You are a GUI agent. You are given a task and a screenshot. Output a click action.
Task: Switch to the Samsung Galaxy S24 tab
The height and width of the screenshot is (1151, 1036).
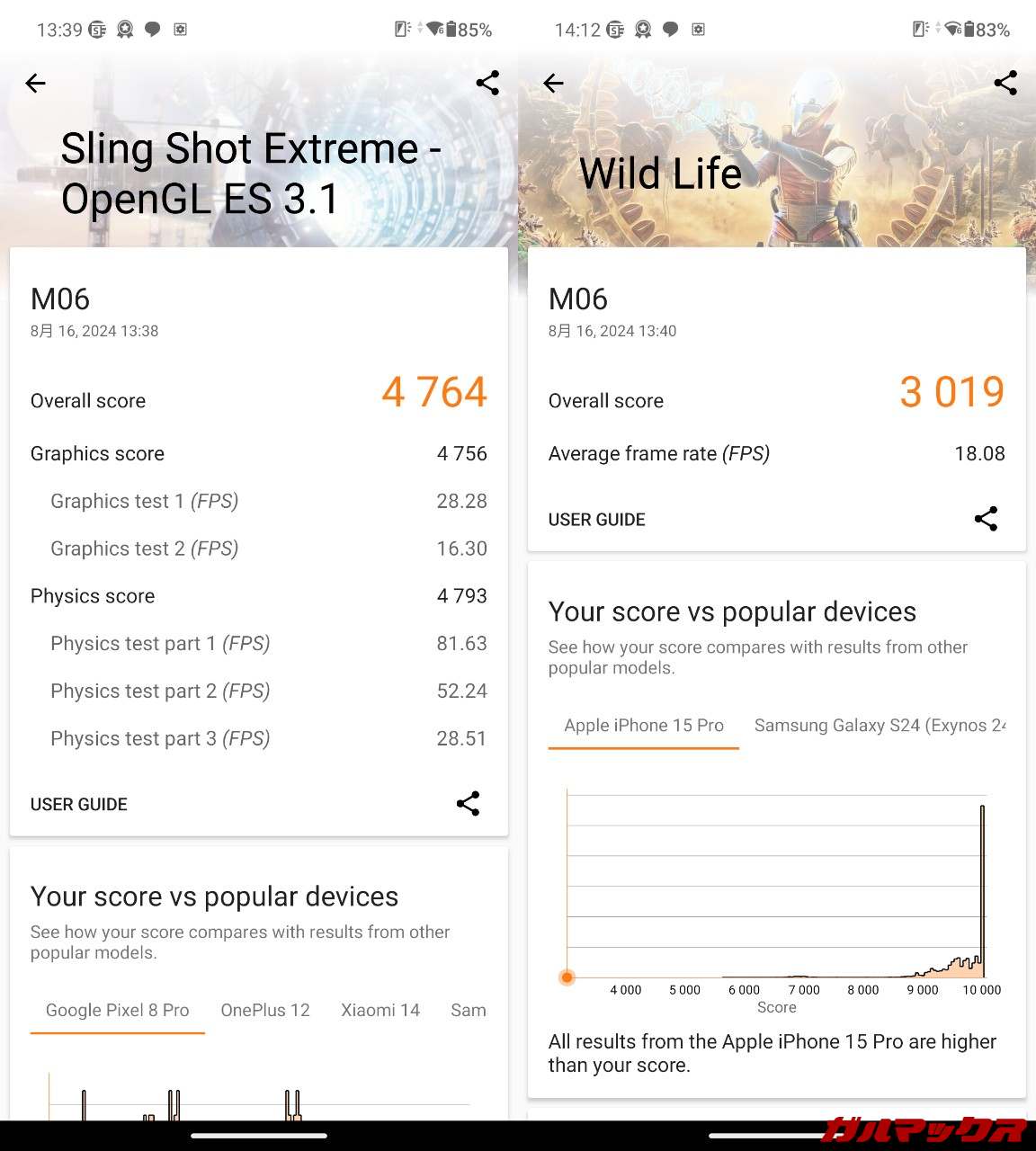click(880, 726)
